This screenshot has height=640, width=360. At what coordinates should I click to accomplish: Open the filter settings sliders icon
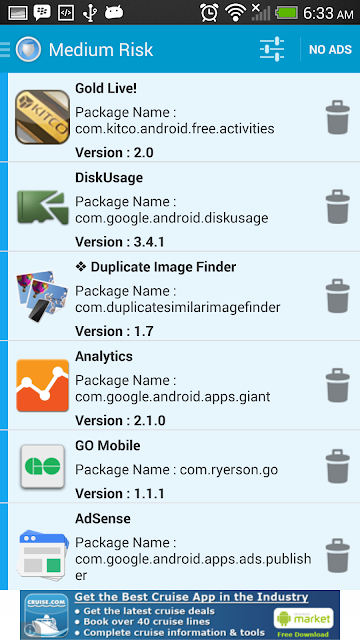coord(272,49)
